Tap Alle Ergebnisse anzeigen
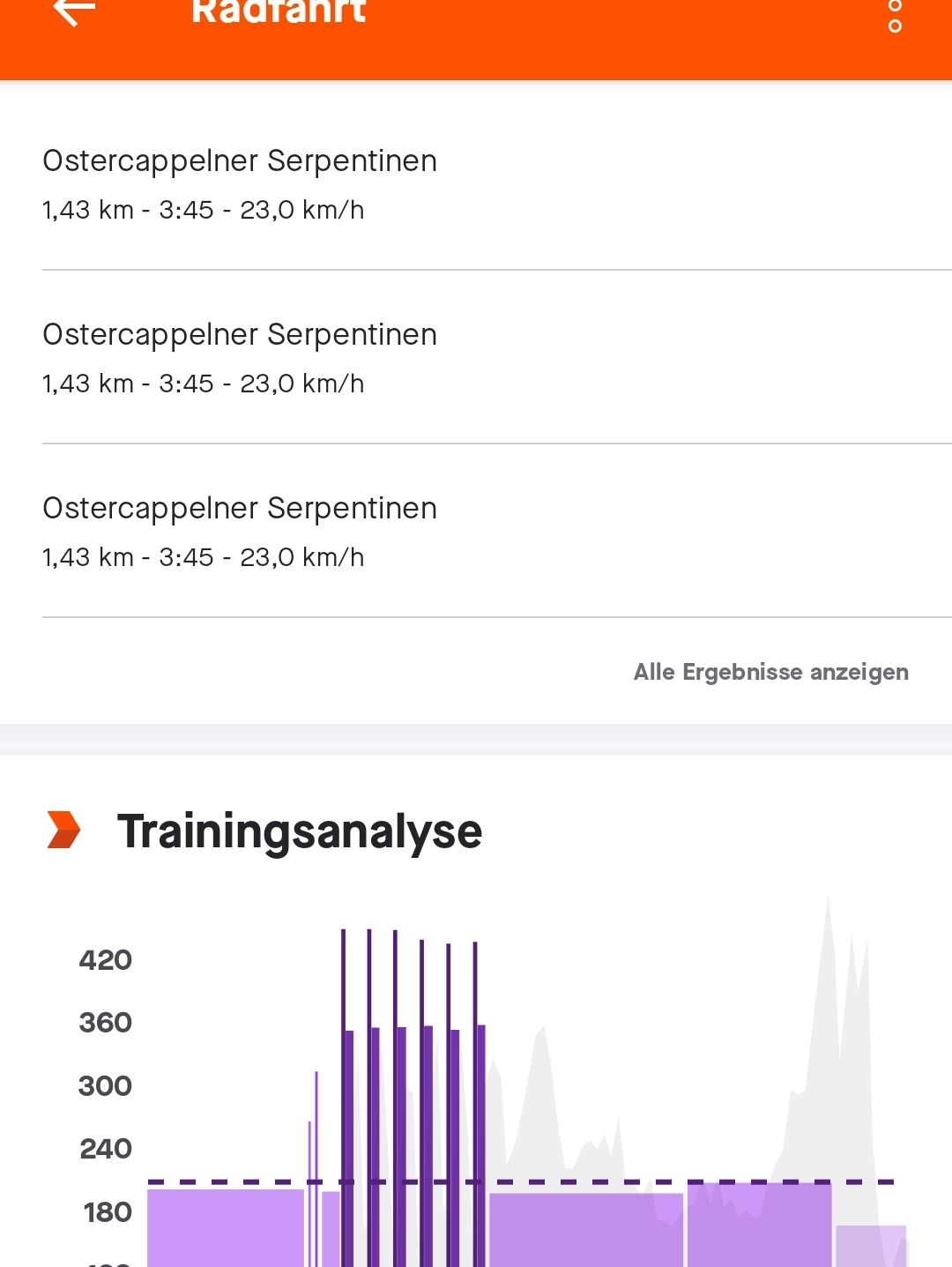952x1267 pixels. pyautogui.click(x=770, y=673)
